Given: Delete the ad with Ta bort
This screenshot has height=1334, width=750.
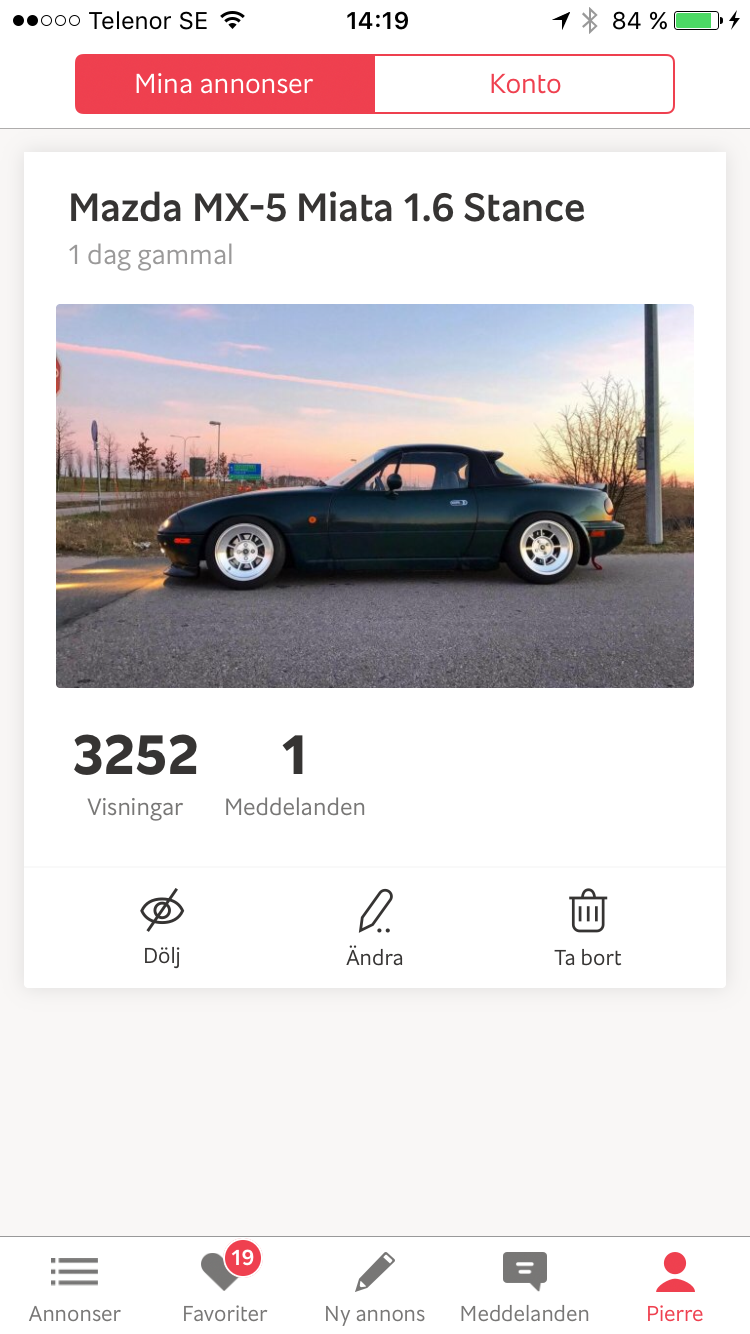Looking at the screenshot, I should pos(588,927).
